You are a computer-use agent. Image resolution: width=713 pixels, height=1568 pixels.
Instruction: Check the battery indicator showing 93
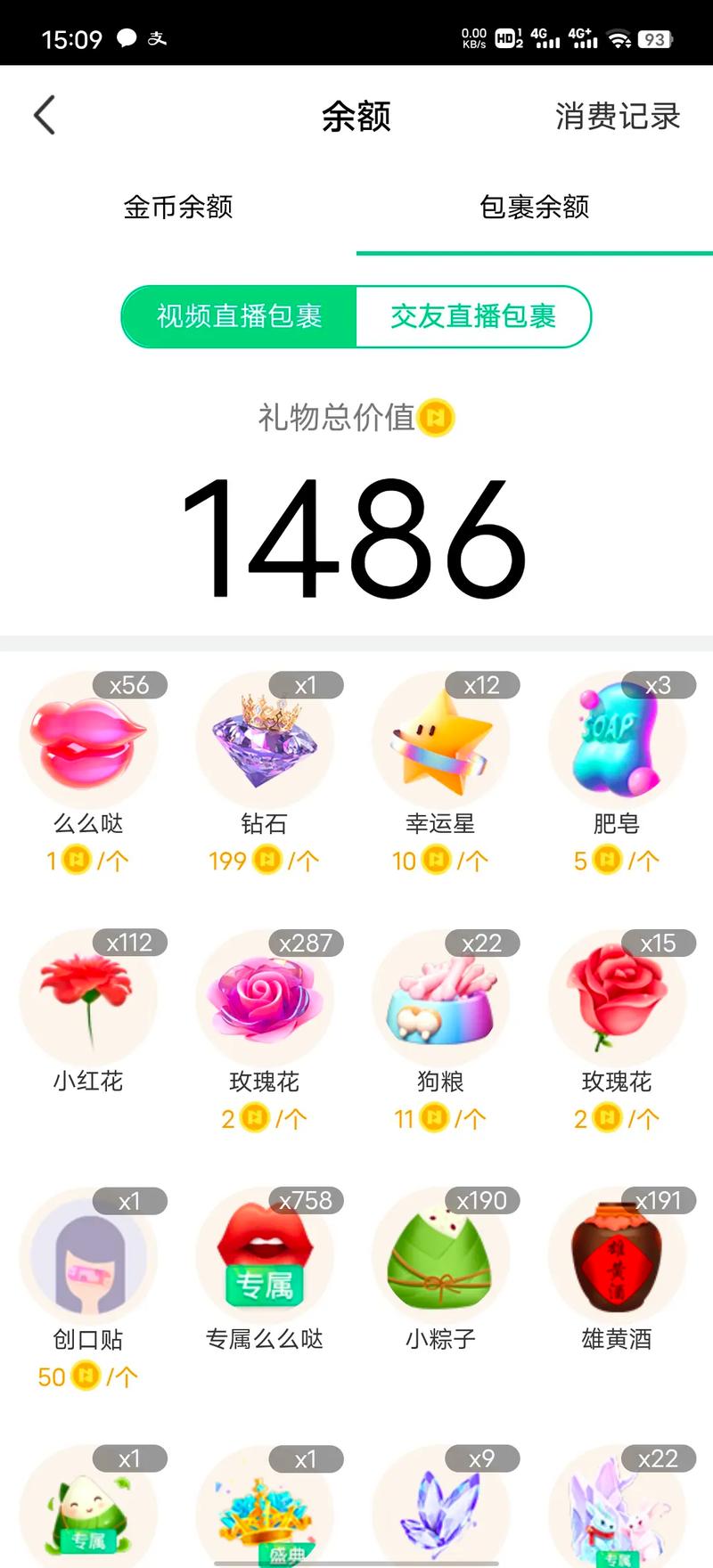pos(654,37)
